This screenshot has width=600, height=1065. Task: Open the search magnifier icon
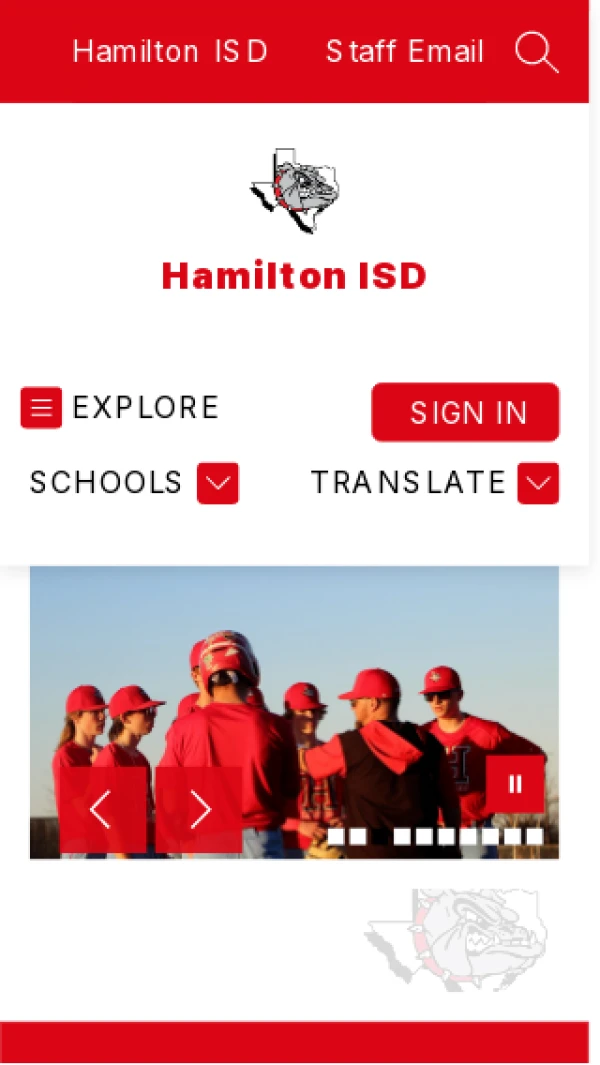536,52
